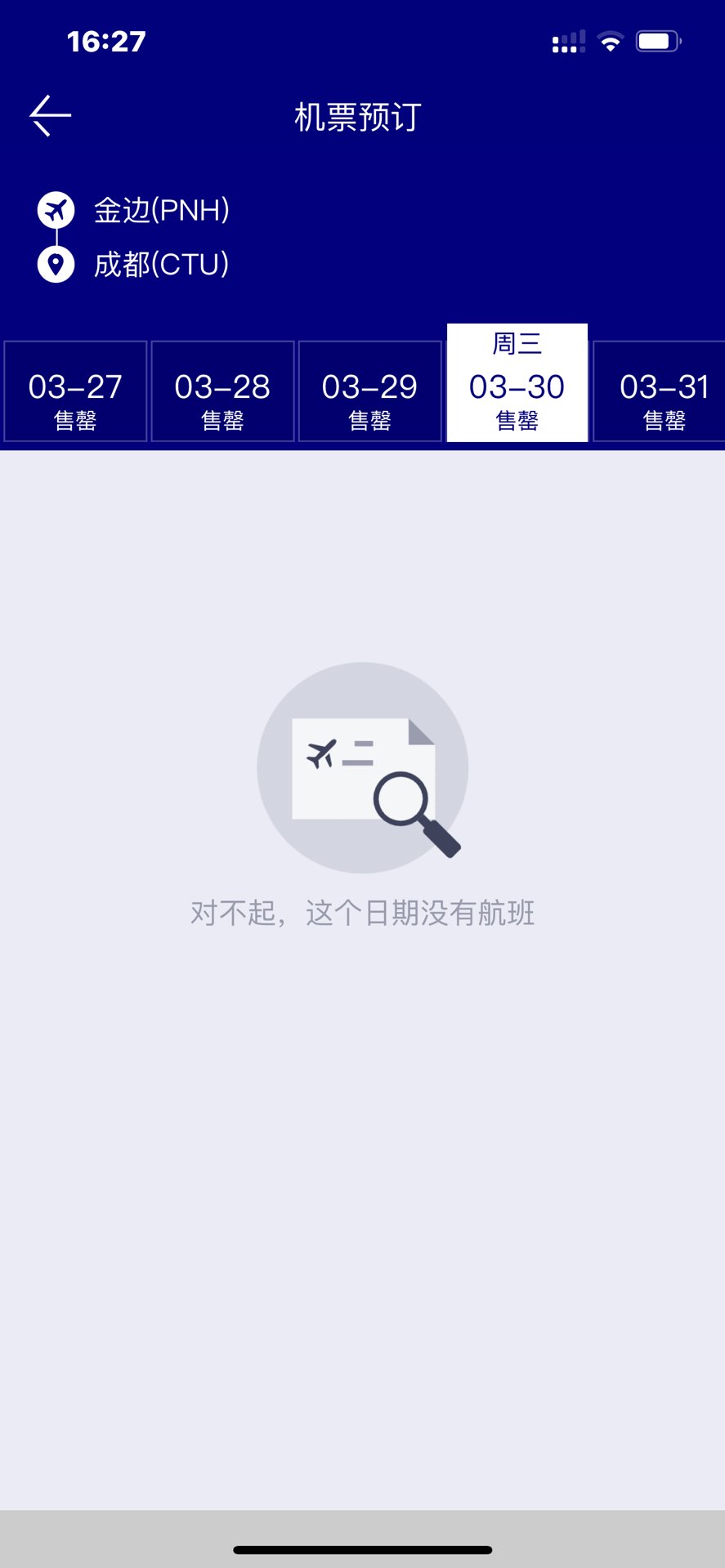Switch to the 03-28 date
The width and height of the screenshot is (725, 1568).
pyautogui.click(x=222, y=391)
